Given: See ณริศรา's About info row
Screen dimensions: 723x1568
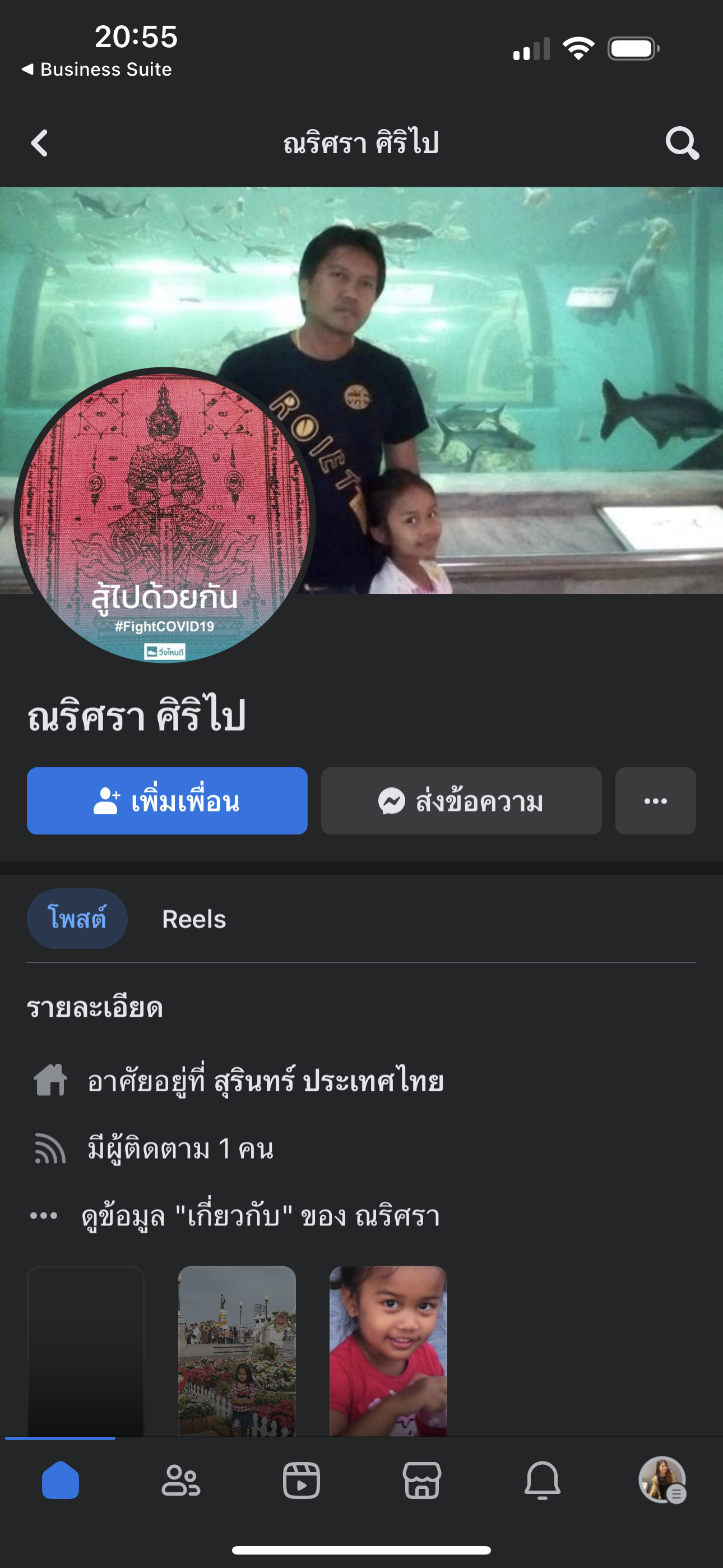Looking at the screenshot, I should coord(261,1216).
